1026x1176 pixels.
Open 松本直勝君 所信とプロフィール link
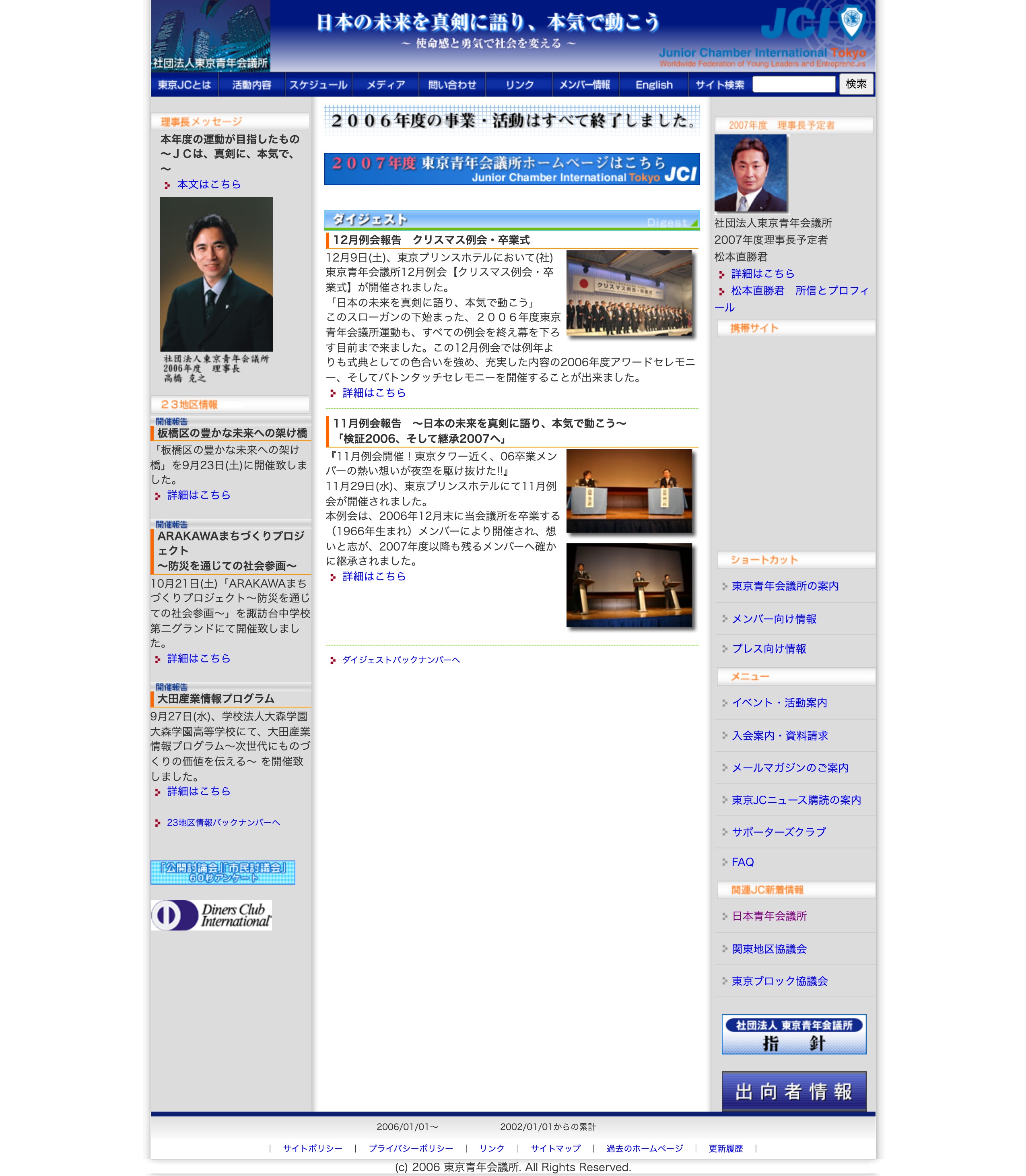click(799, 291)
